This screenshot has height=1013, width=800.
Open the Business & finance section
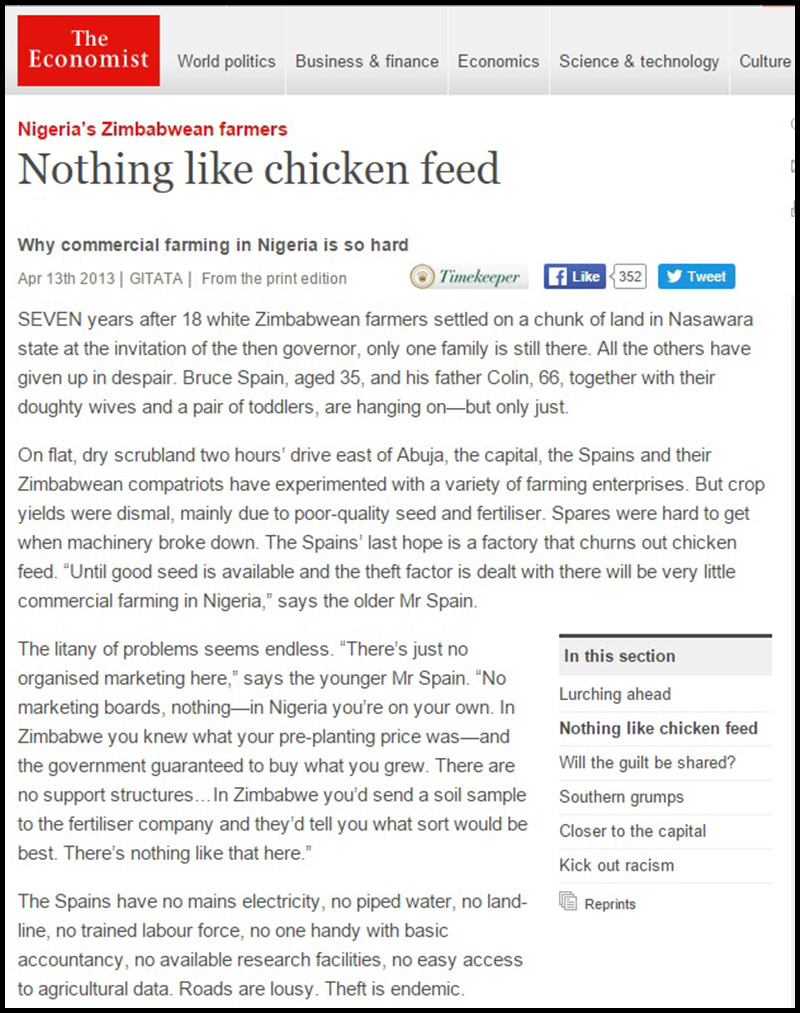[x=366, y=61]
